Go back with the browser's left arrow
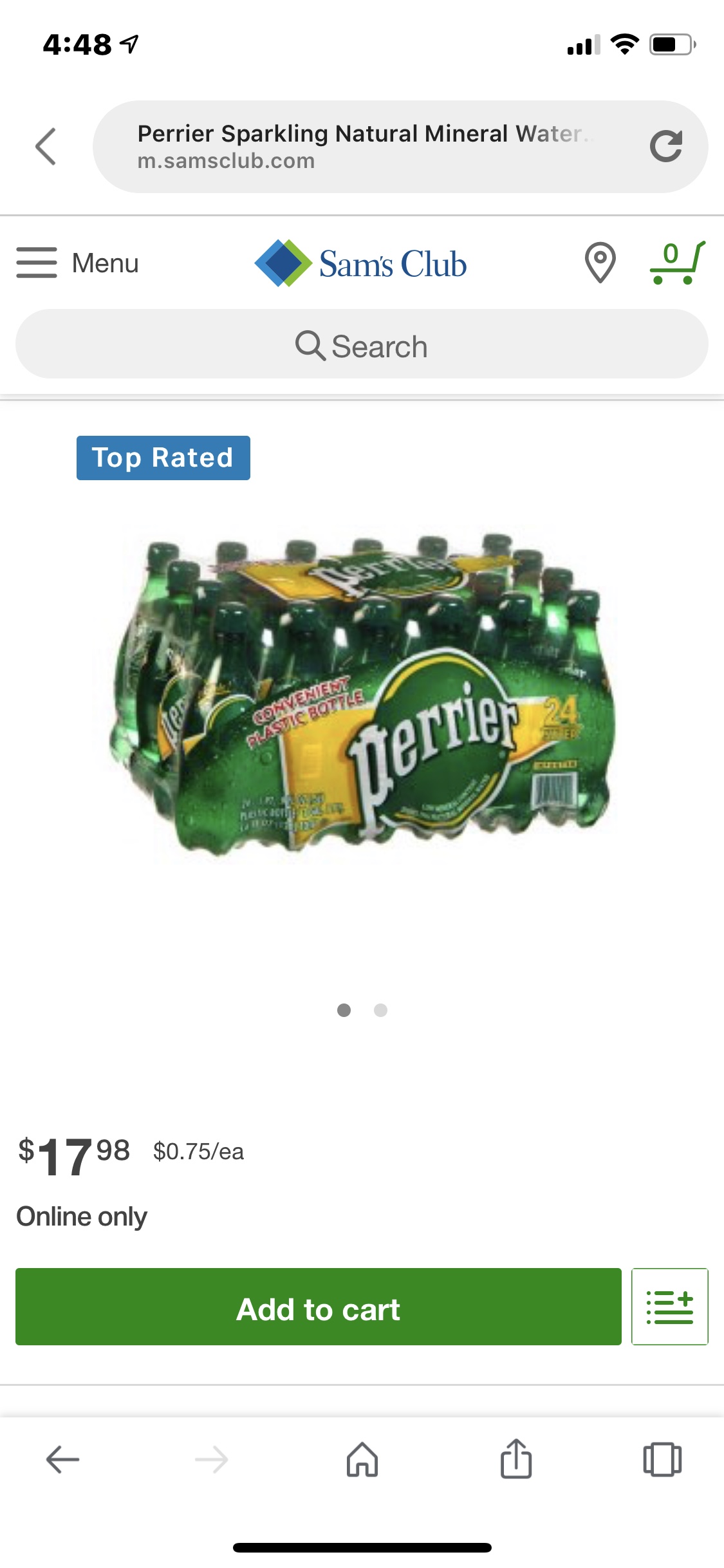Image resolution: width=724 pixels, height=1568 pixels. click(62, 1459)
